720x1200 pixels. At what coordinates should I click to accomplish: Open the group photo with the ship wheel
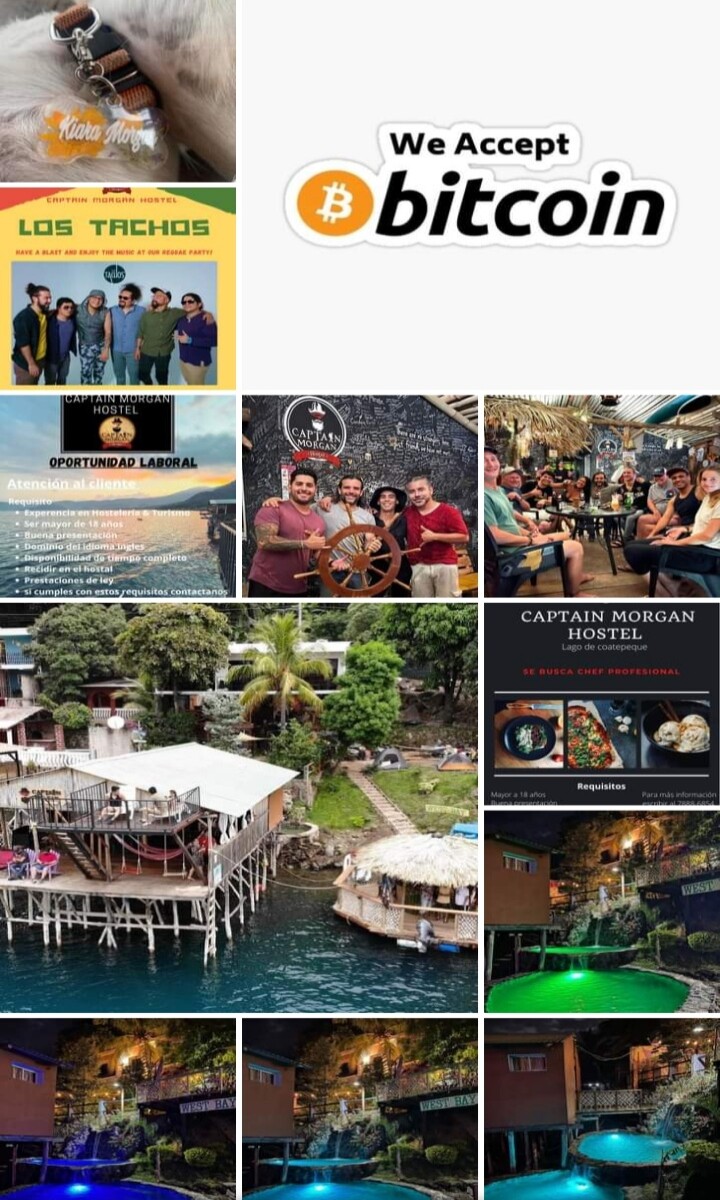tap(360, 496)
